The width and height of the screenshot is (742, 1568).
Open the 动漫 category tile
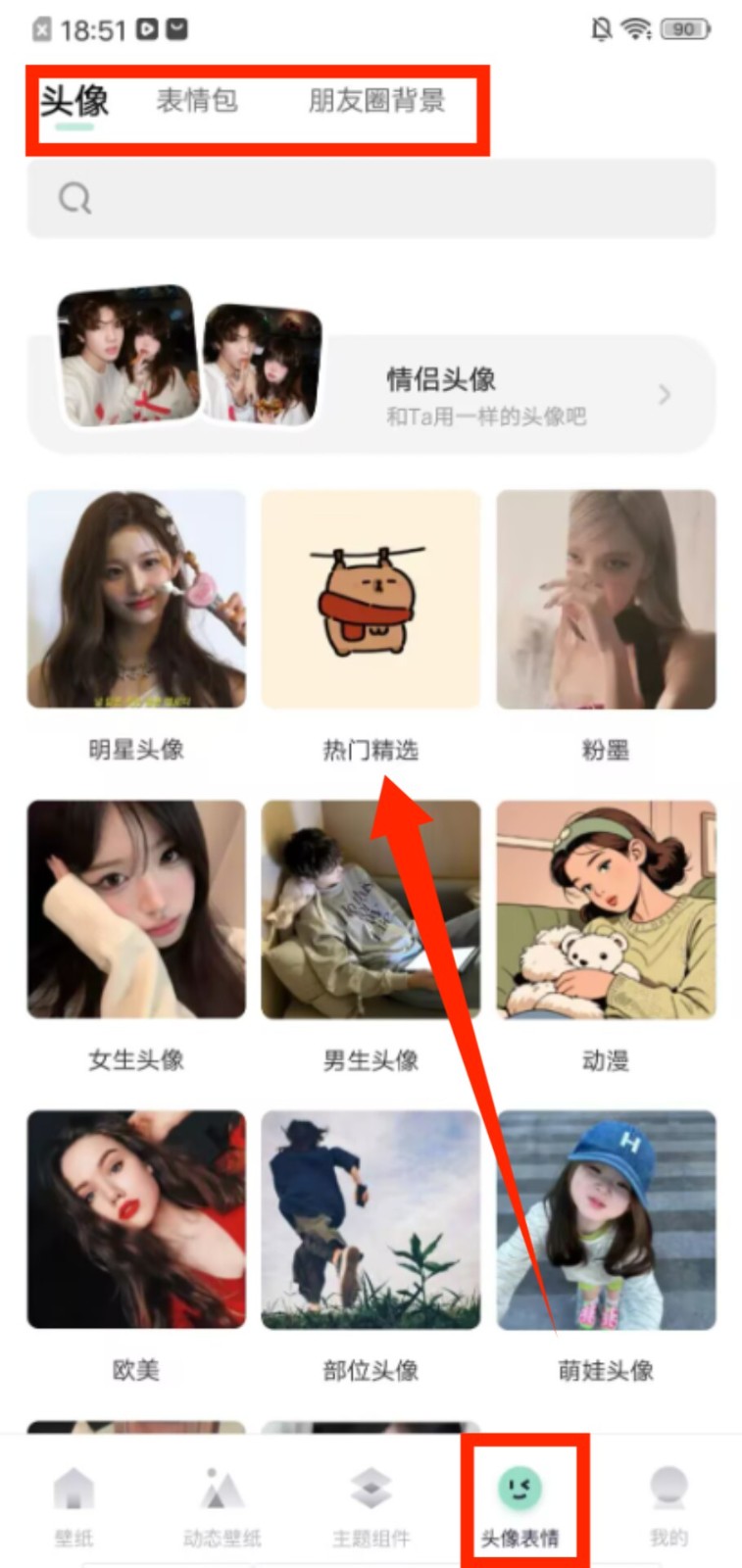coord(606,909)
